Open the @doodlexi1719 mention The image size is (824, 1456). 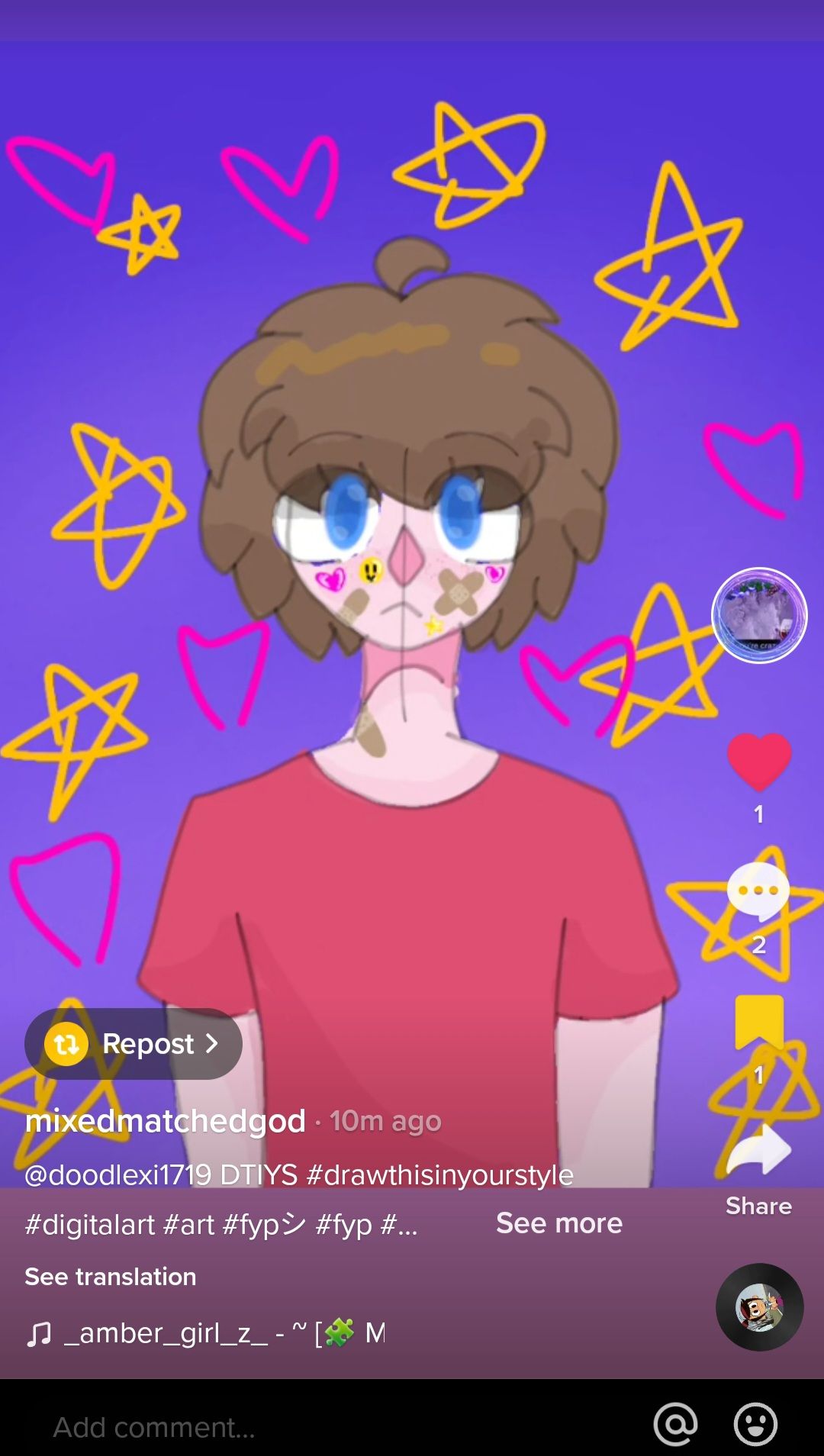click(x=117, y=1174)
